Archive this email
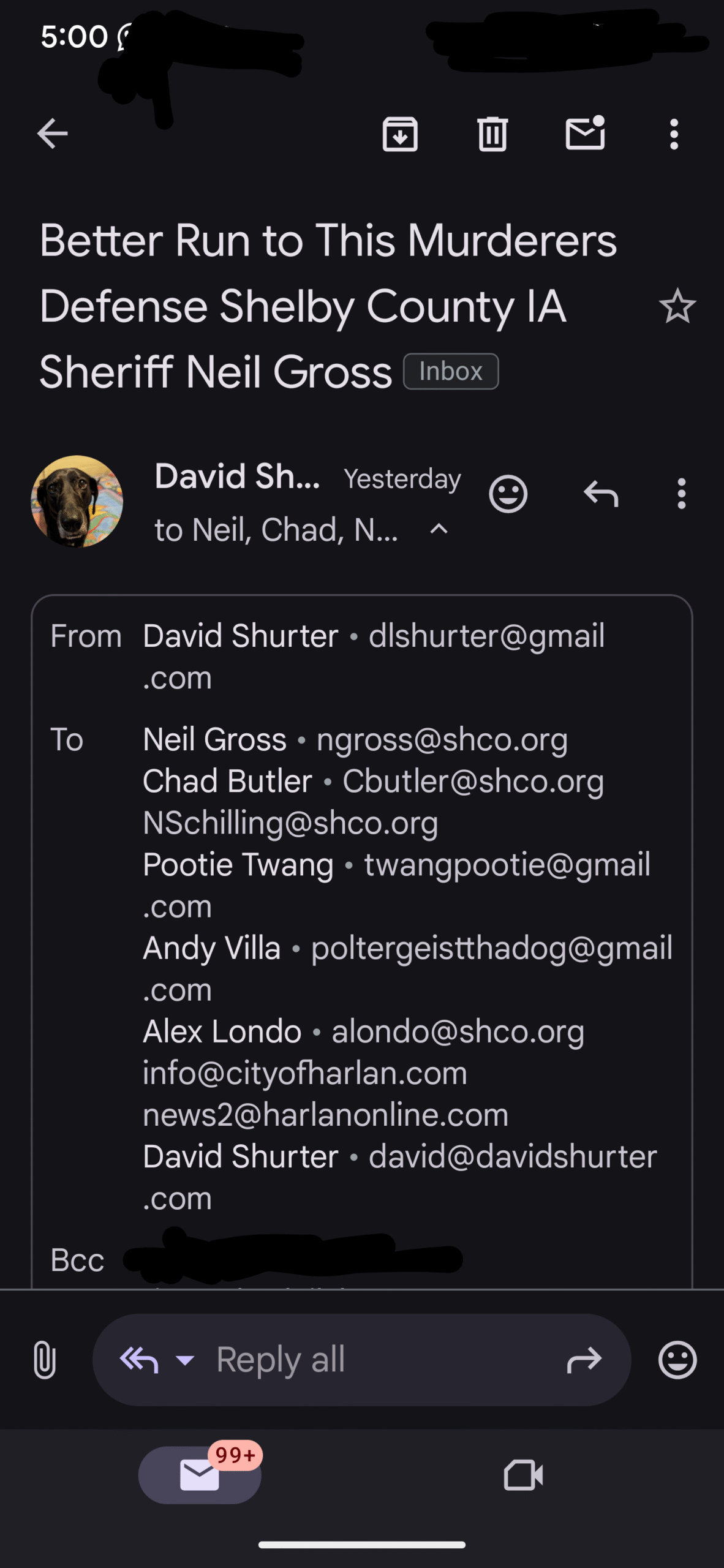The height and width of the screenshot is (1568, 724). click(400, 134)
